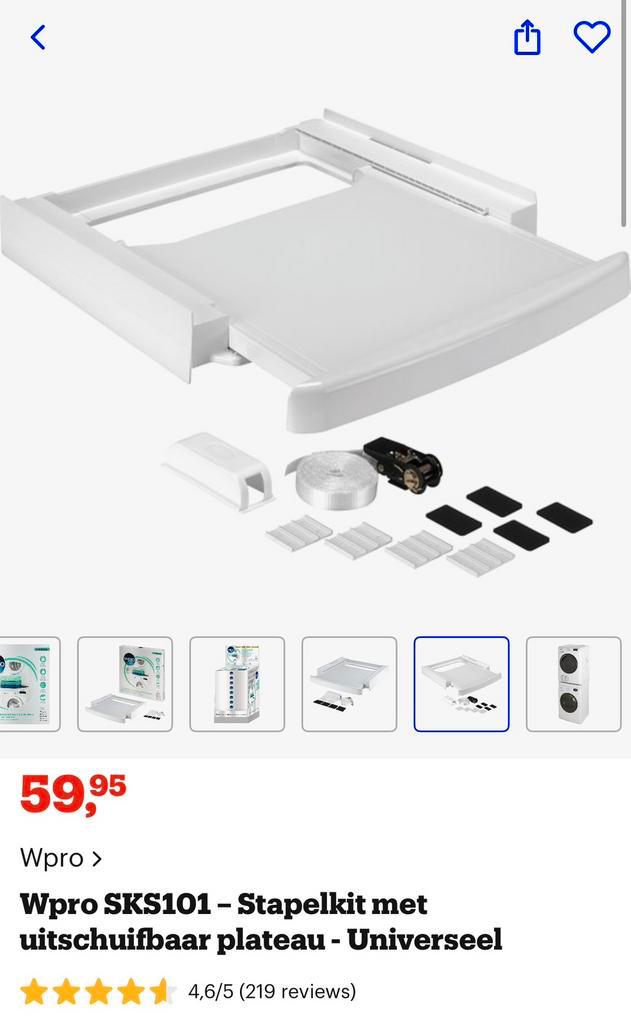
Task: Select the partially visible first packaging thumbnail
Action: (x=28, y=684)
